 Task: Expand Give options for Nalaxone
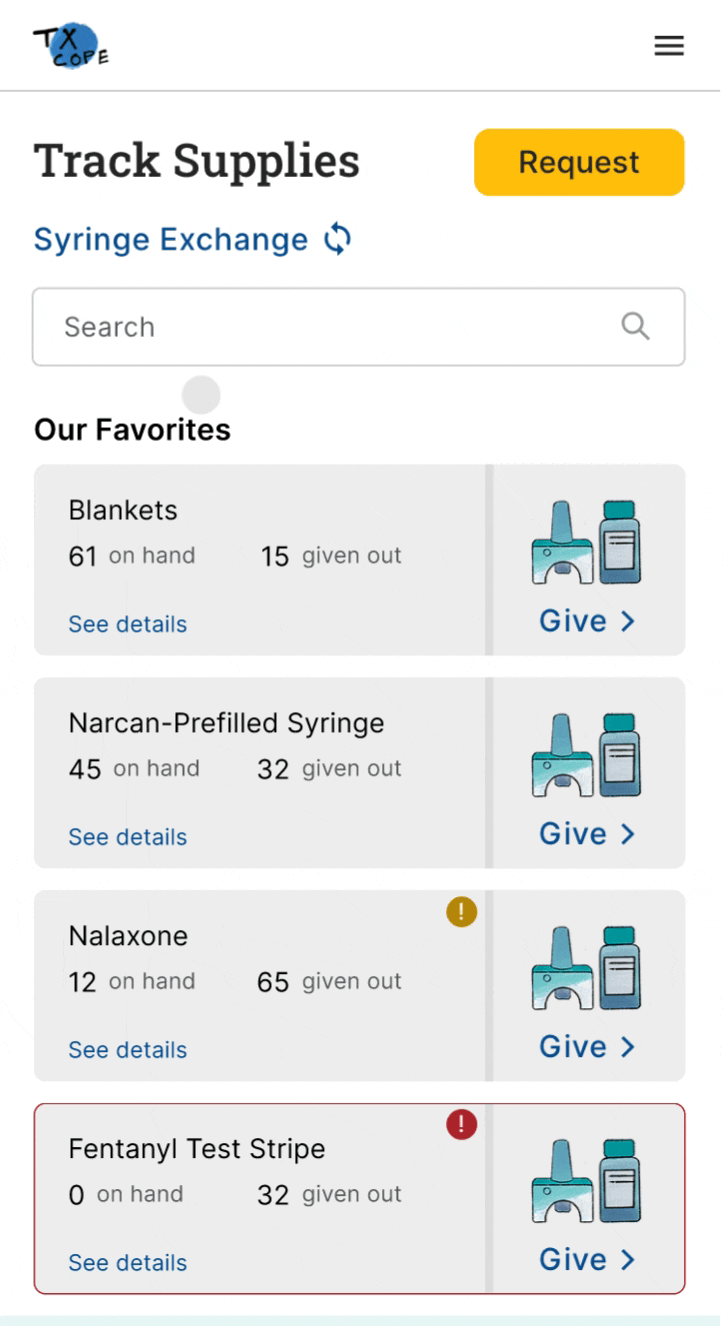[x=586, y=1046]
